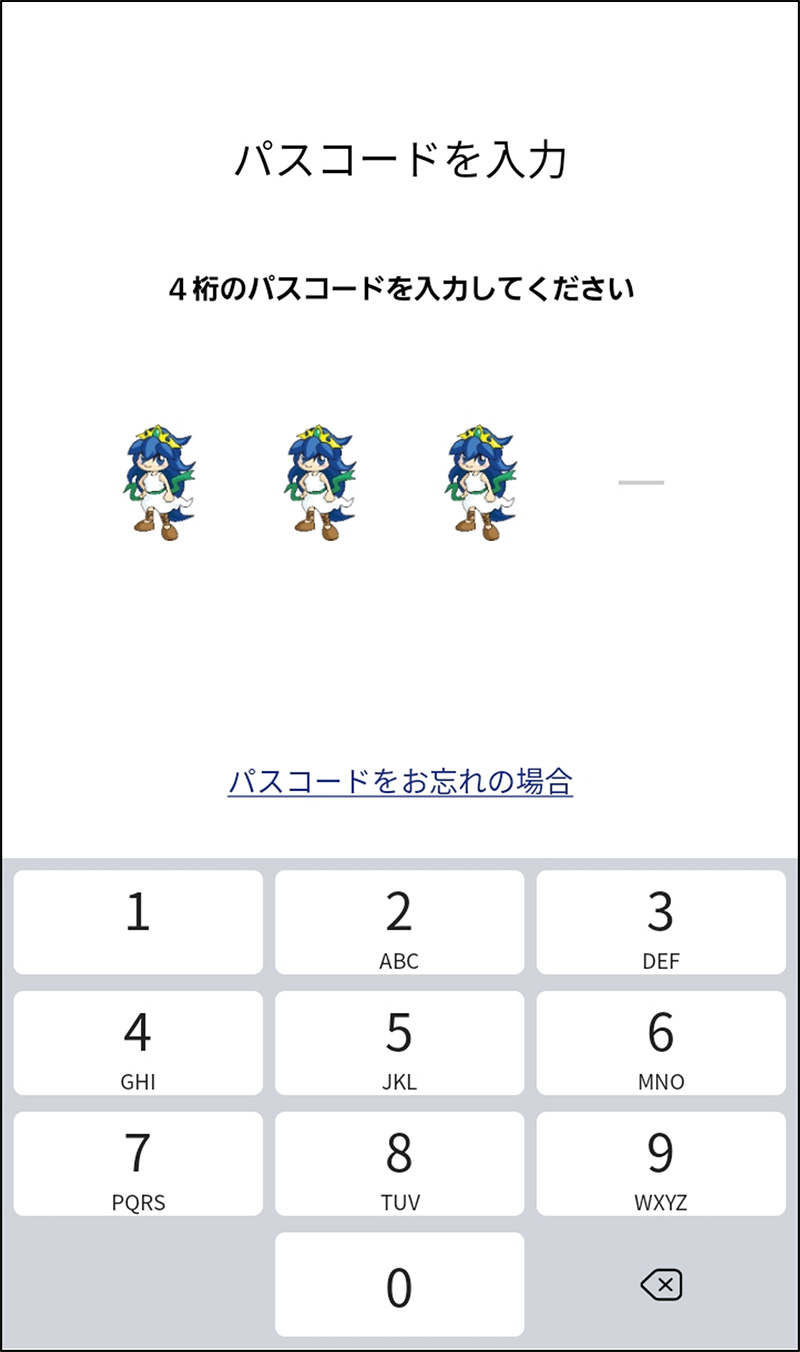
Task: Tap the passcode entry row area
Action: (400, 480)
